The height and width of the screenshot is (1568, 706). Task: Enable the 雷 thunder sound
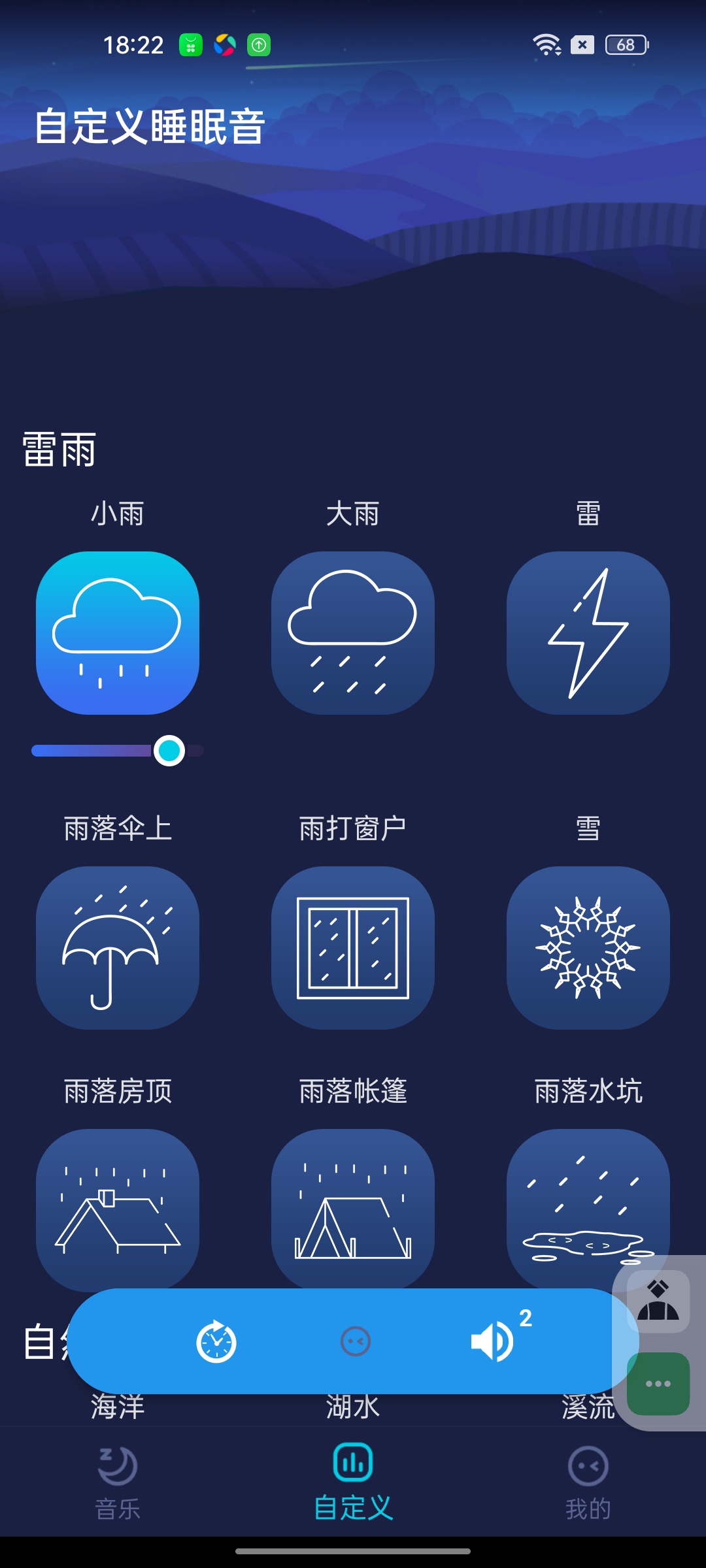click(588, 632)
